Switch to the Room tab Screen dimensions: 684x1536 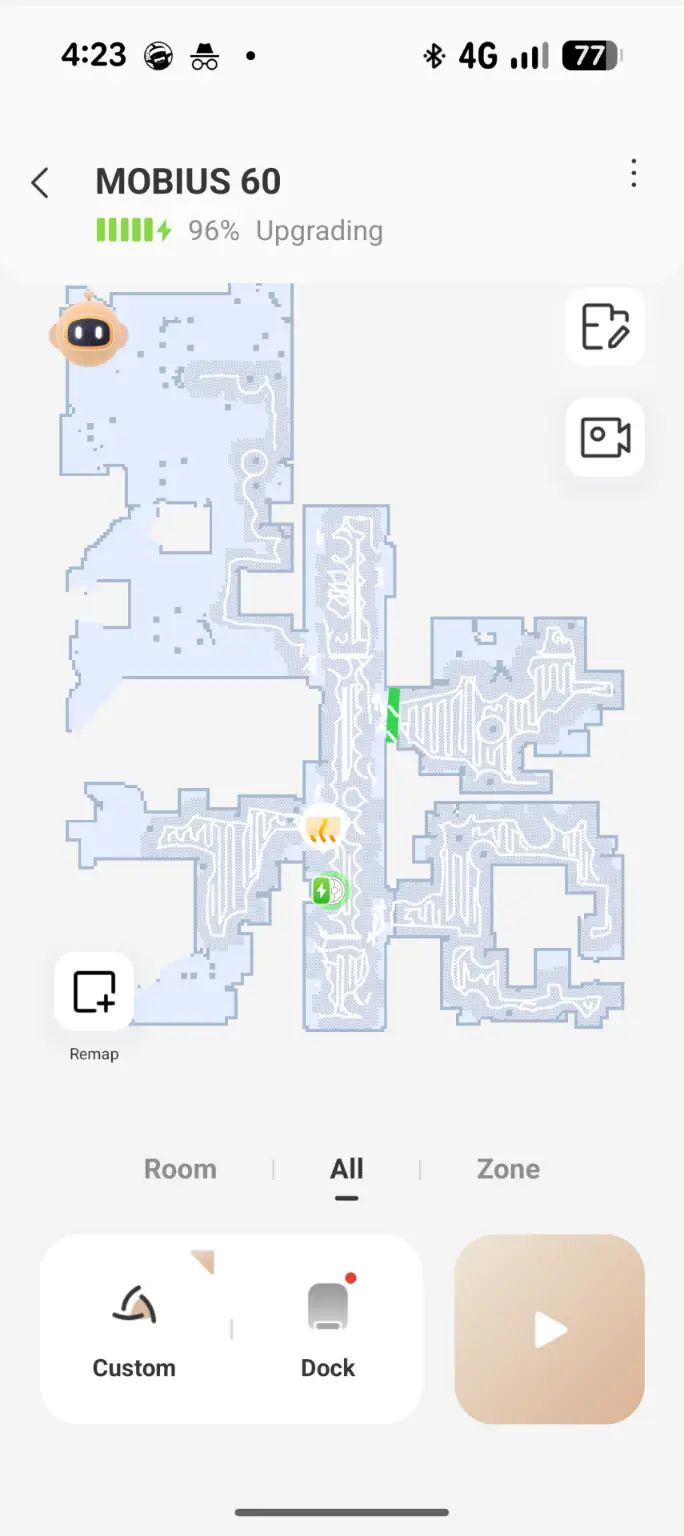(180, 1169)
